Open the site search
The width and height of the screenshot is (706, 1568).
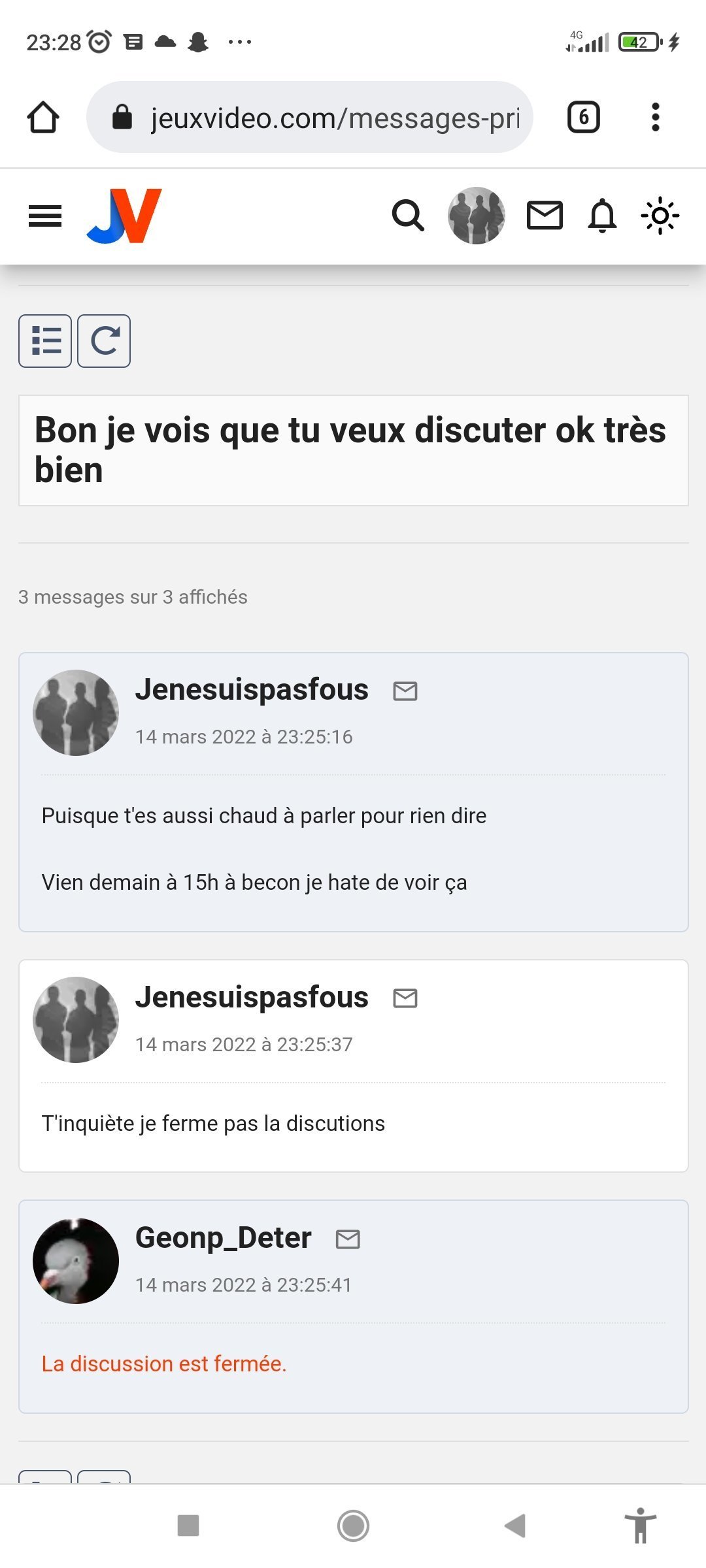(x=408, y=216)
